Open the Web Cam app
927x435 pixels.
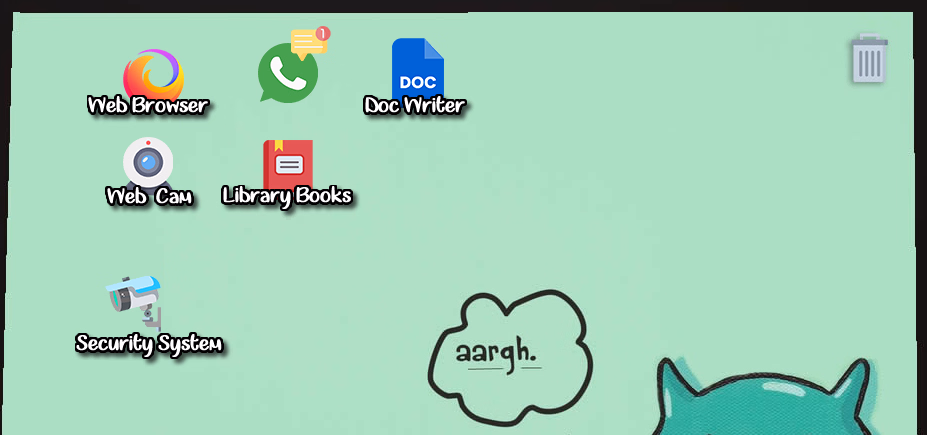[148, 163]
